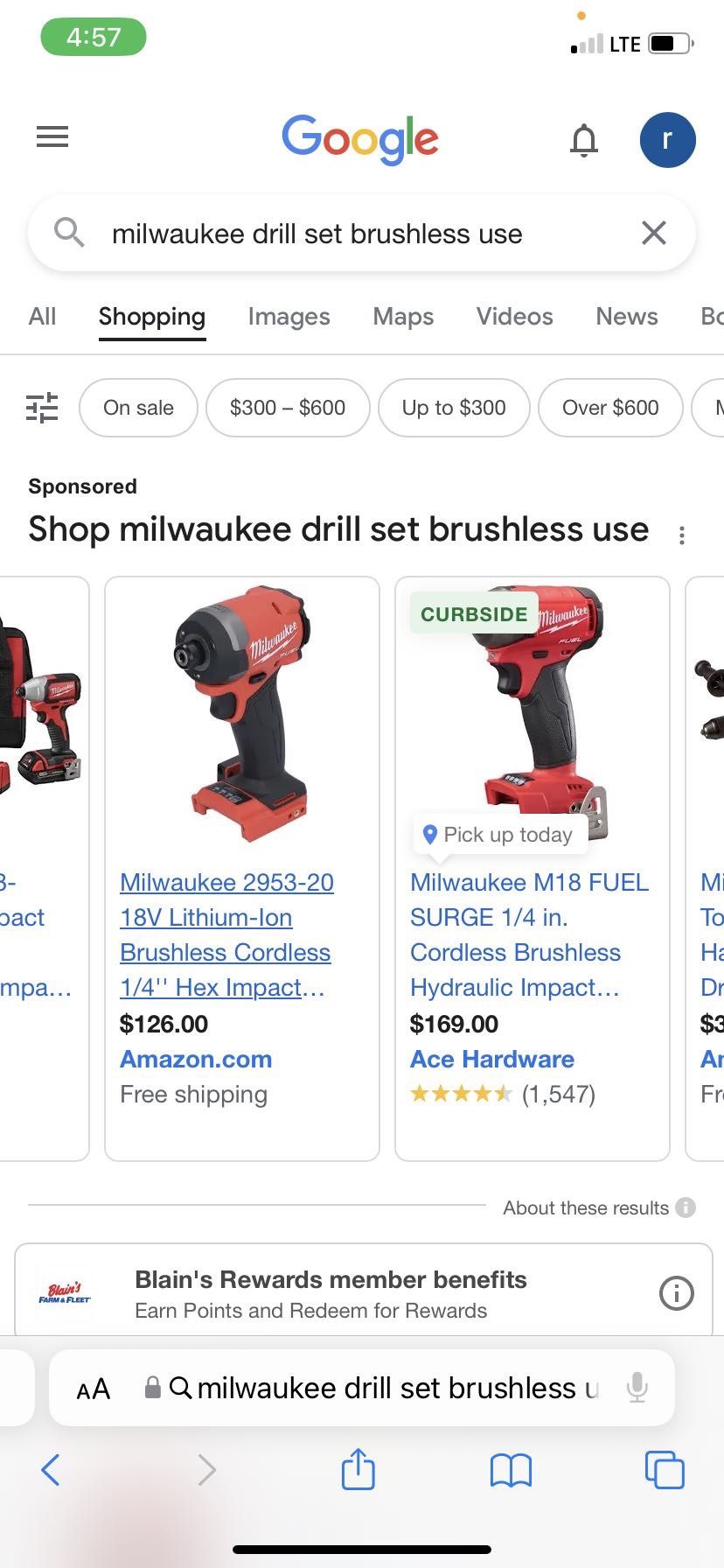Select the '$300 – $600' price range
The width and height of the screenshot is (724, 1568).
click(288, 408)
